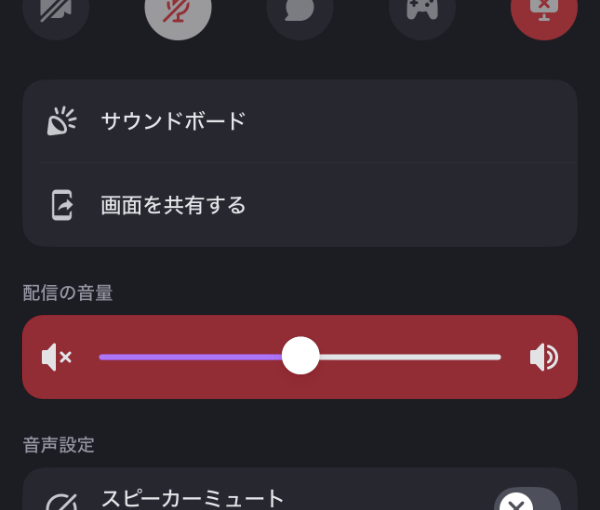Open activities game controller icon
Viewport: 600px width, 510px height.
coord(422,12)
